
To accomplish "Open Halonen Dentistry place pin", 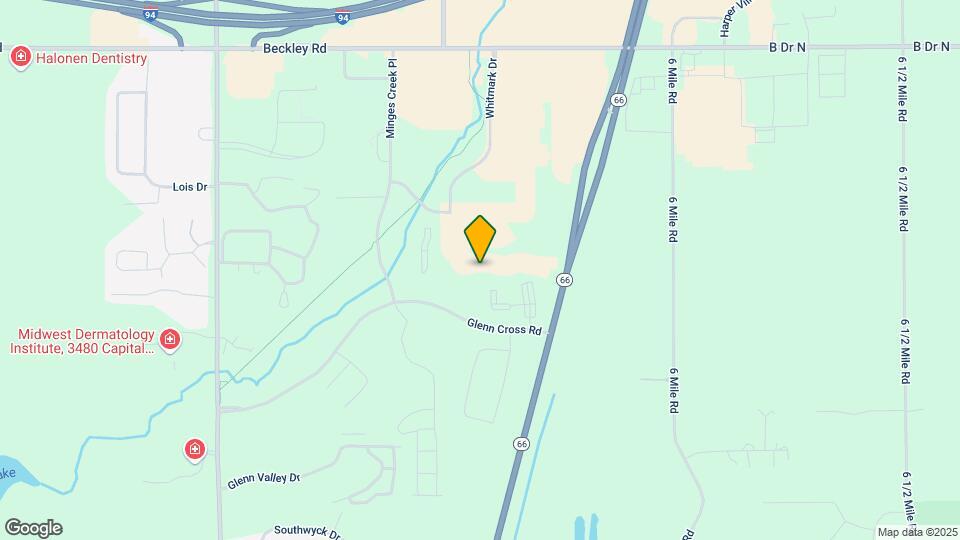I will coord(19,58).
